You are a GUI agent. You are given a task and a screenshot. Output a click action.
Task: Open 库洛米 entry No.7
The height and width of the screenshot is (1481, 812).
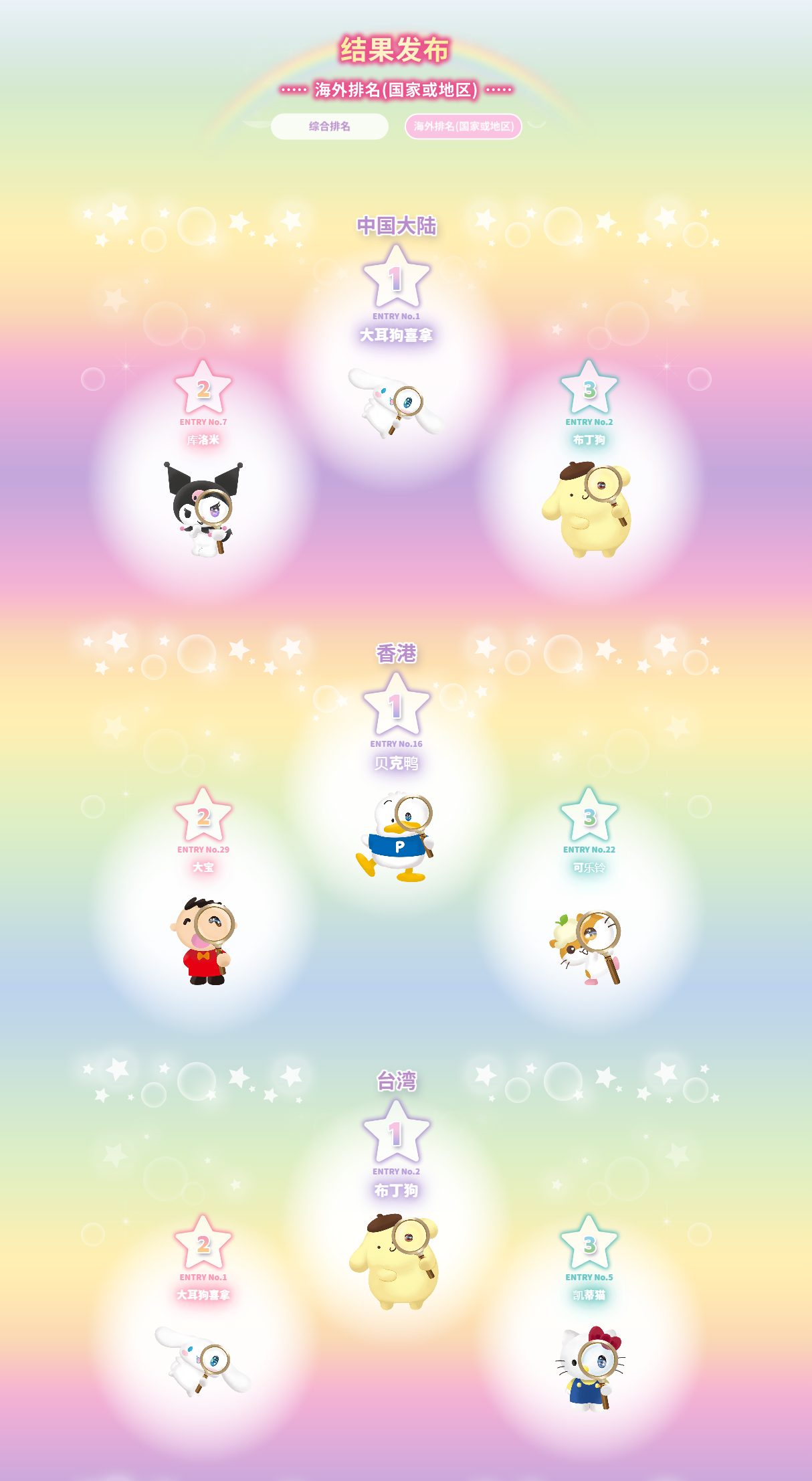pos(203,507)
